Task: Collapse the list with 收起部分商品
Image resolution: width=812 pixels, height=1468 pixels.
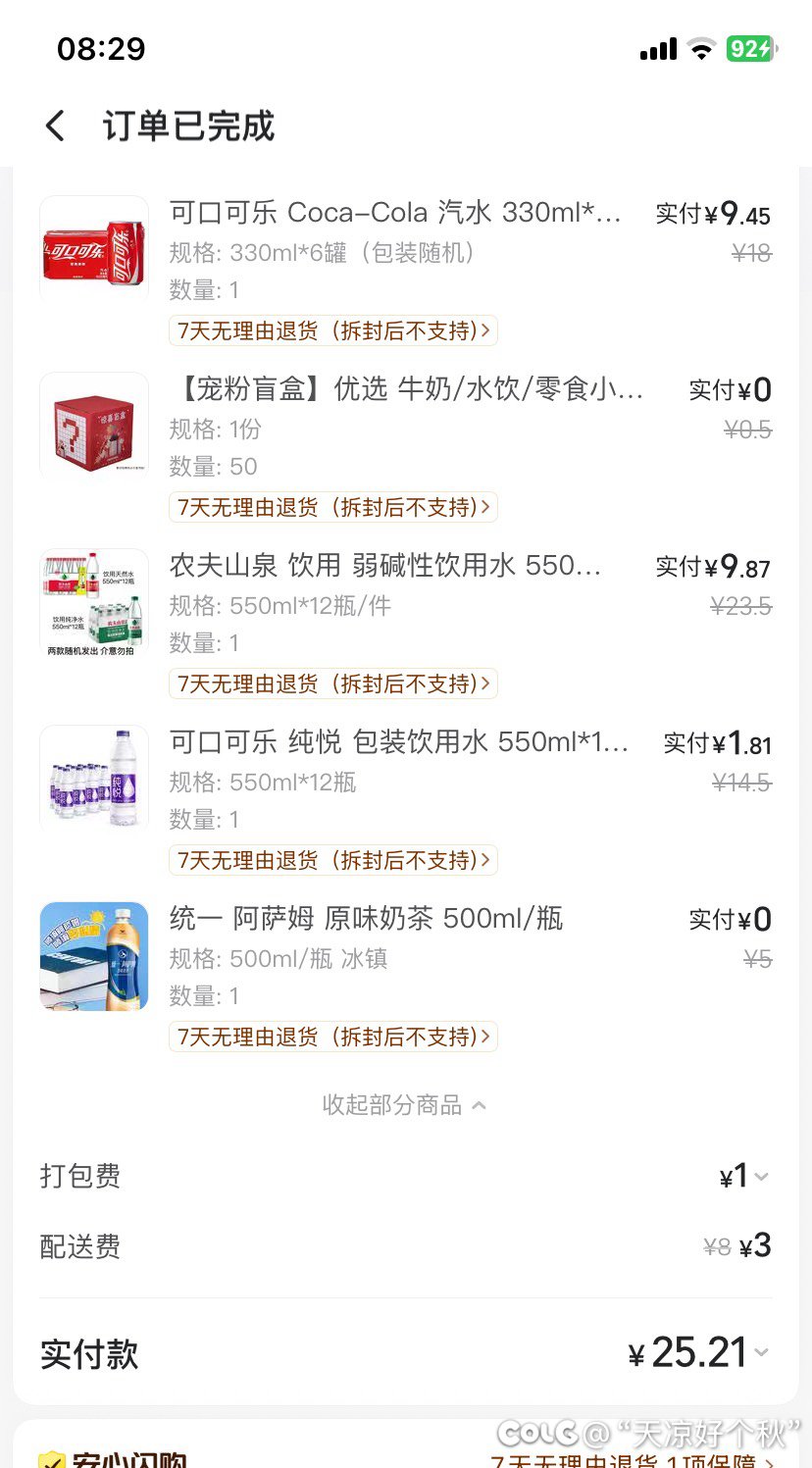Action: coord(404,1105)
